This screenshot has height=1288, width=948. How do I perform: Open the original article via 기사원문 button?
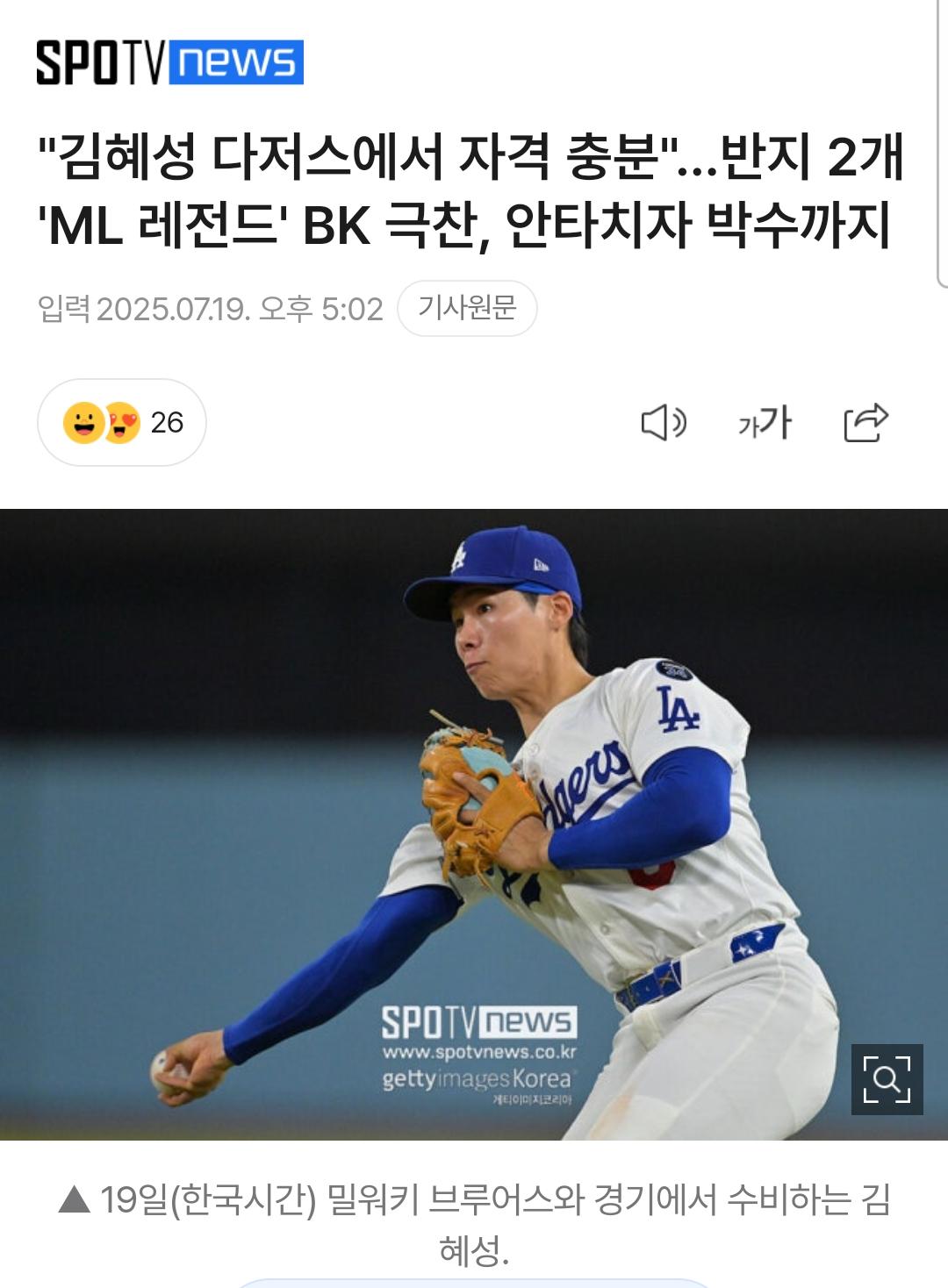pyautogui.click(x=467, y=309)
